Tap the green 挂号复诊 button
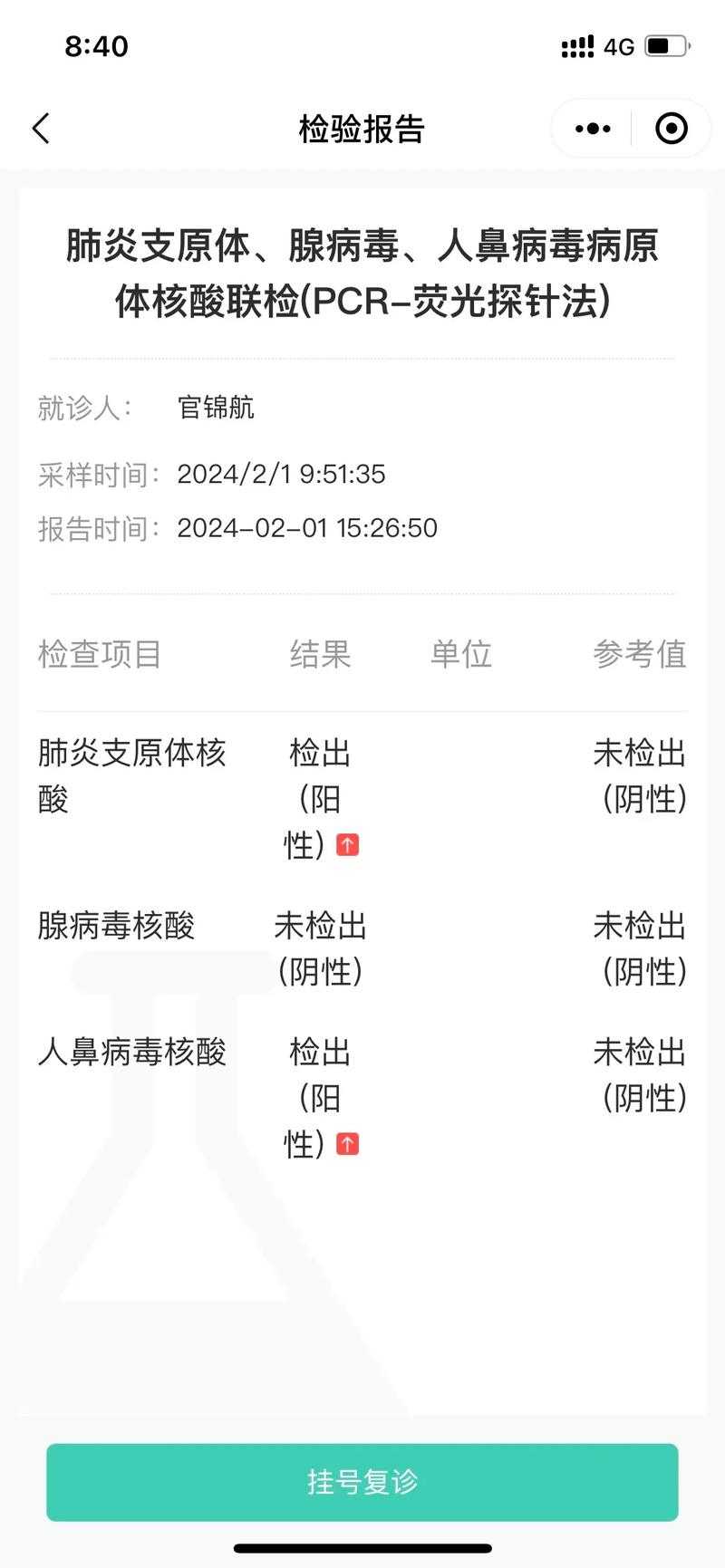 [x=362, y=1482]
